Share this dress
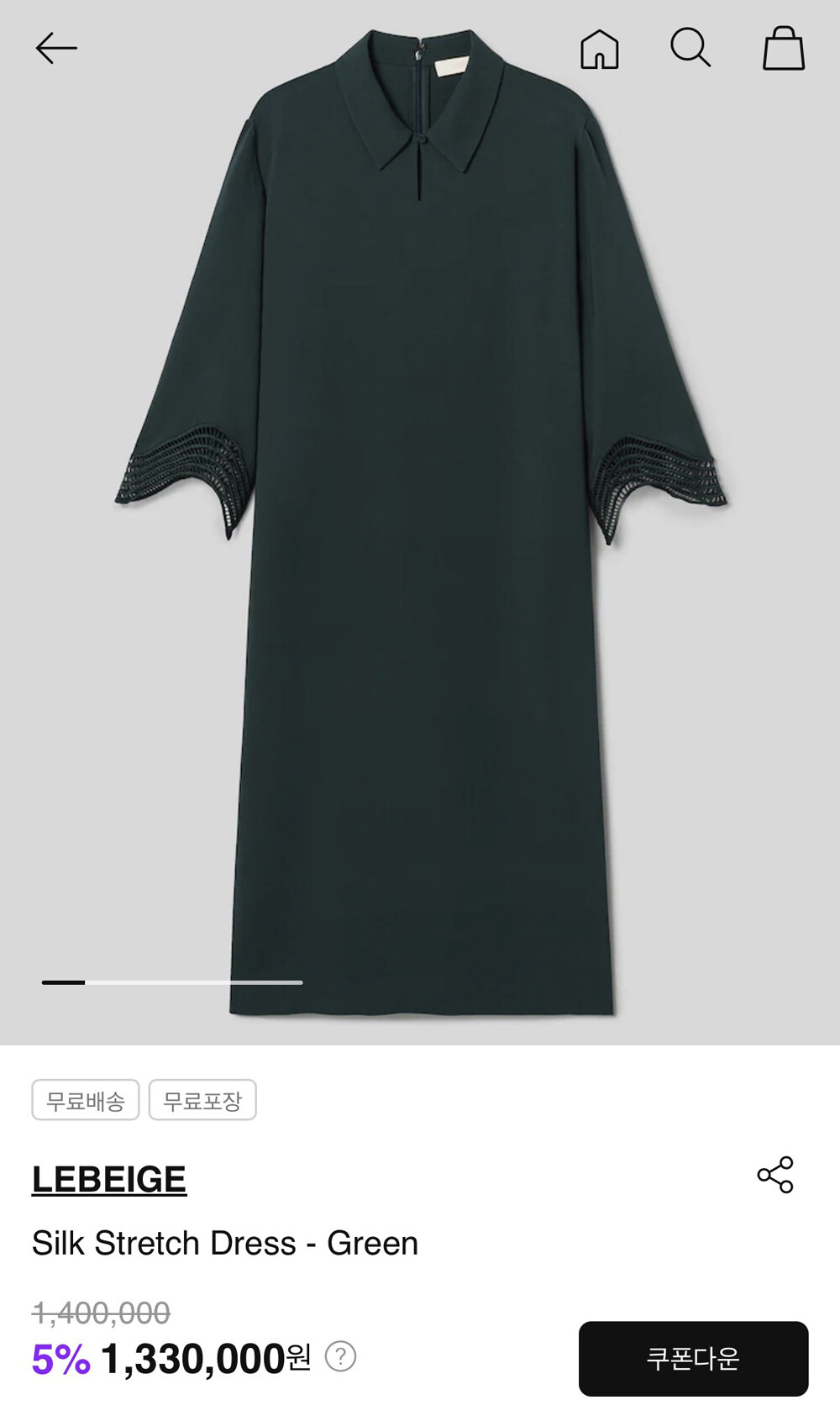 (775, 1175)
